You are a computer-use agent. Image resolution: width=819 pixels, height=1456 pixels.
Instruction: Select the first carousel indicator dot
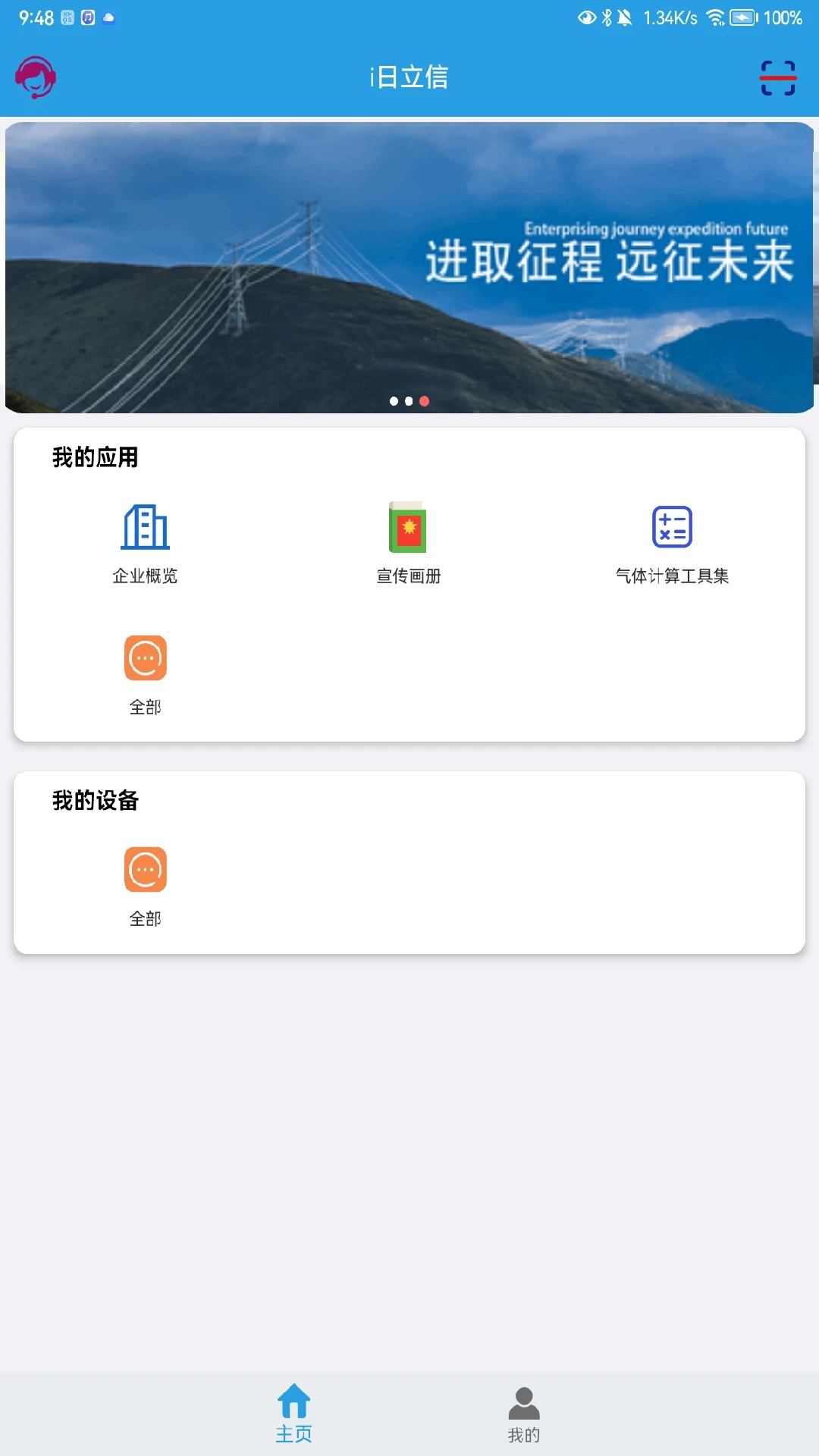pyautogui.click(x=394, y=401)
